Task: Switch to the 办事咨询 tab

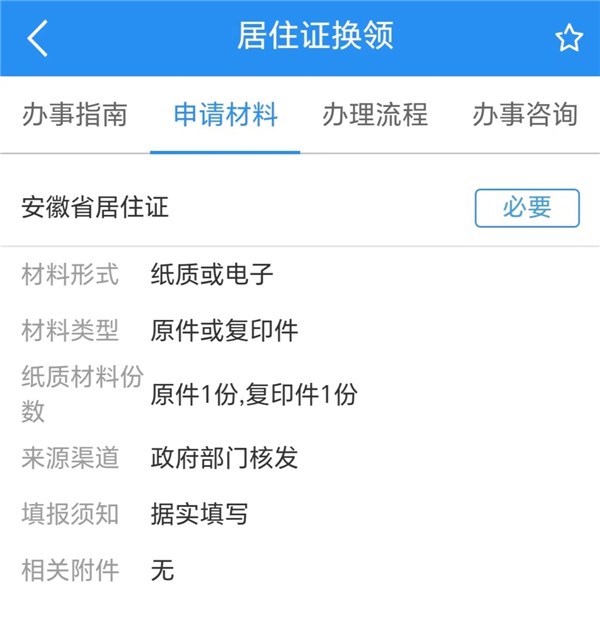Action: 525,114
